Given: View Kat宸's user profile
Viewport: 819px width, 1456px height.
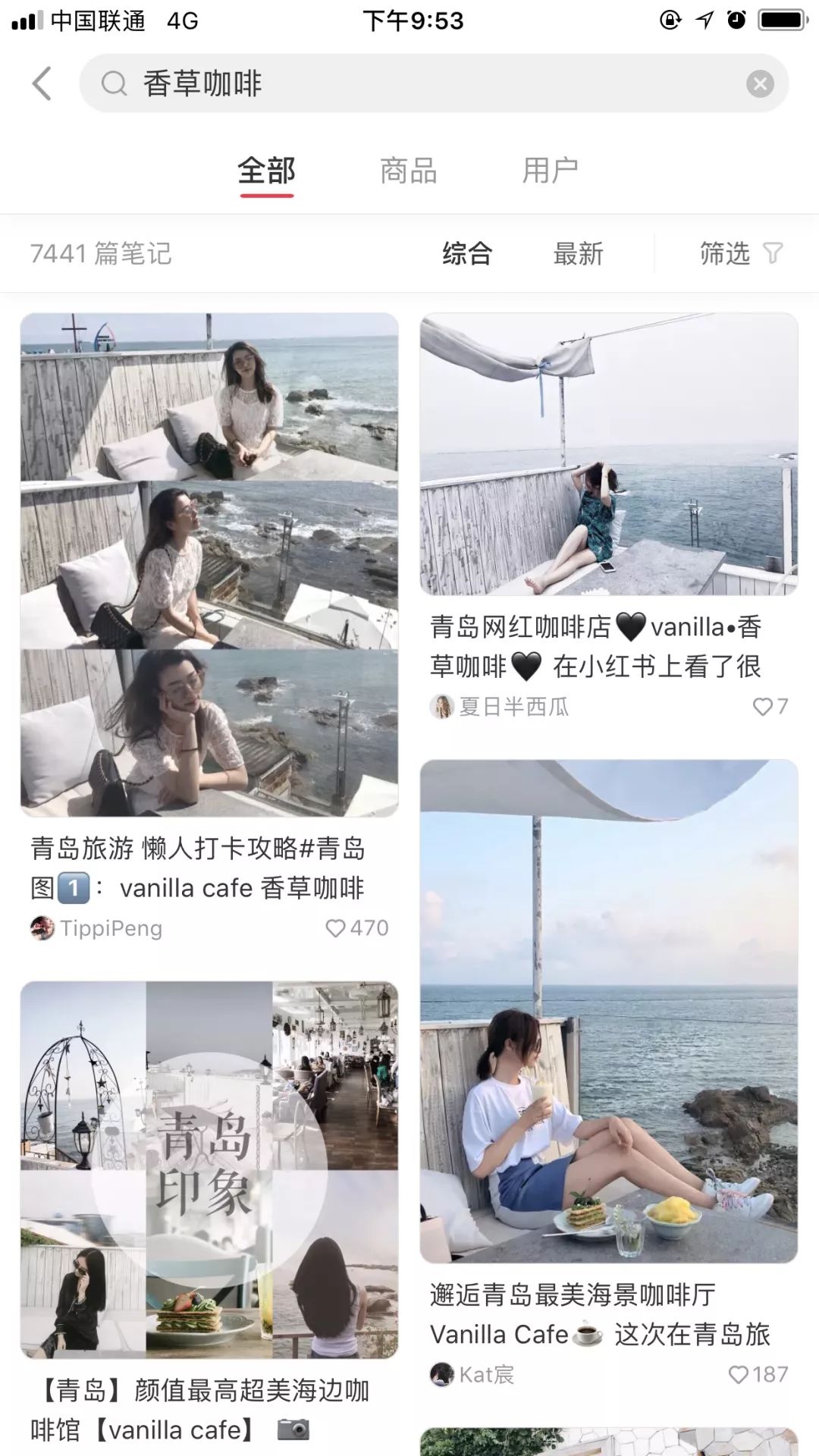Looking at the screenshot, I should click(472, 1374).
